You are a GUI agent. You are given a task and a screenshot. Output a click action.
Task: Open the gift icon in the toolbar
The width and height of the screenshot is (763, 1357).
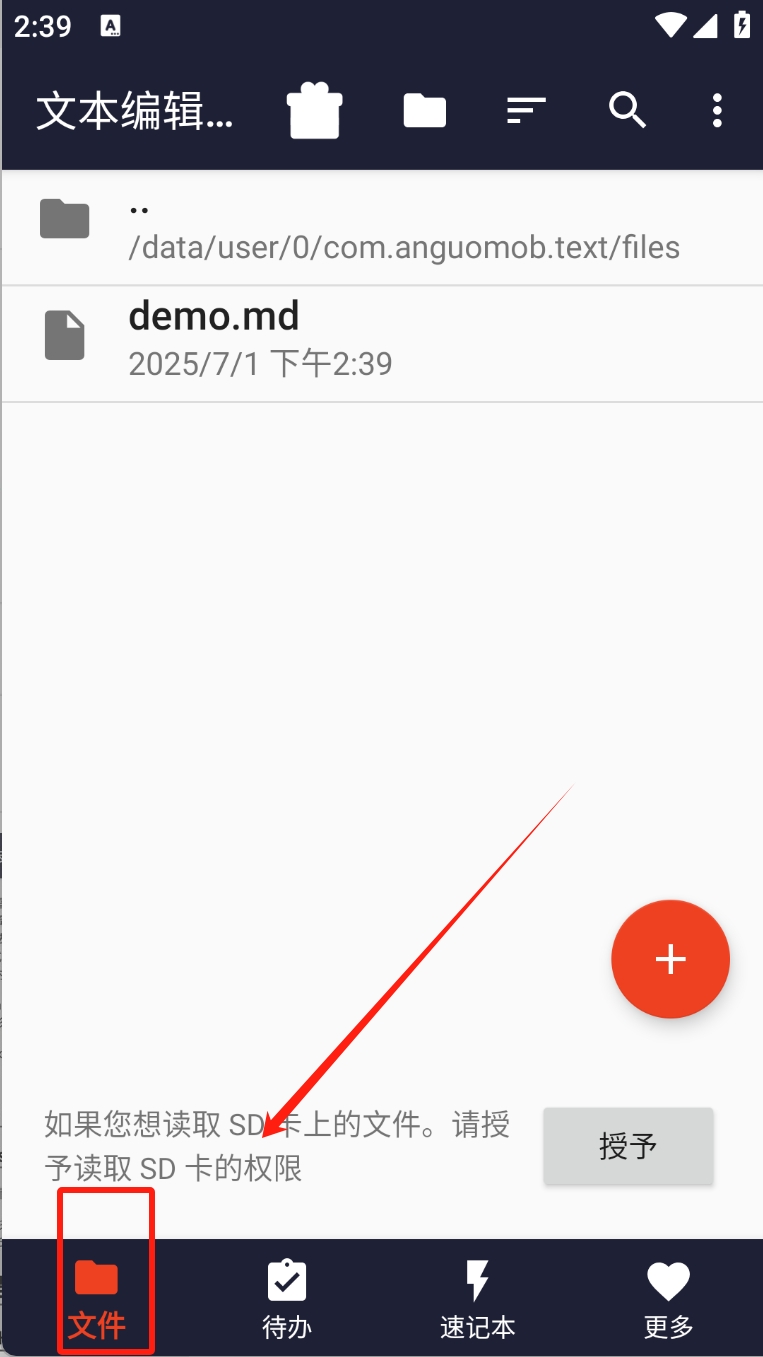(315, 110)
